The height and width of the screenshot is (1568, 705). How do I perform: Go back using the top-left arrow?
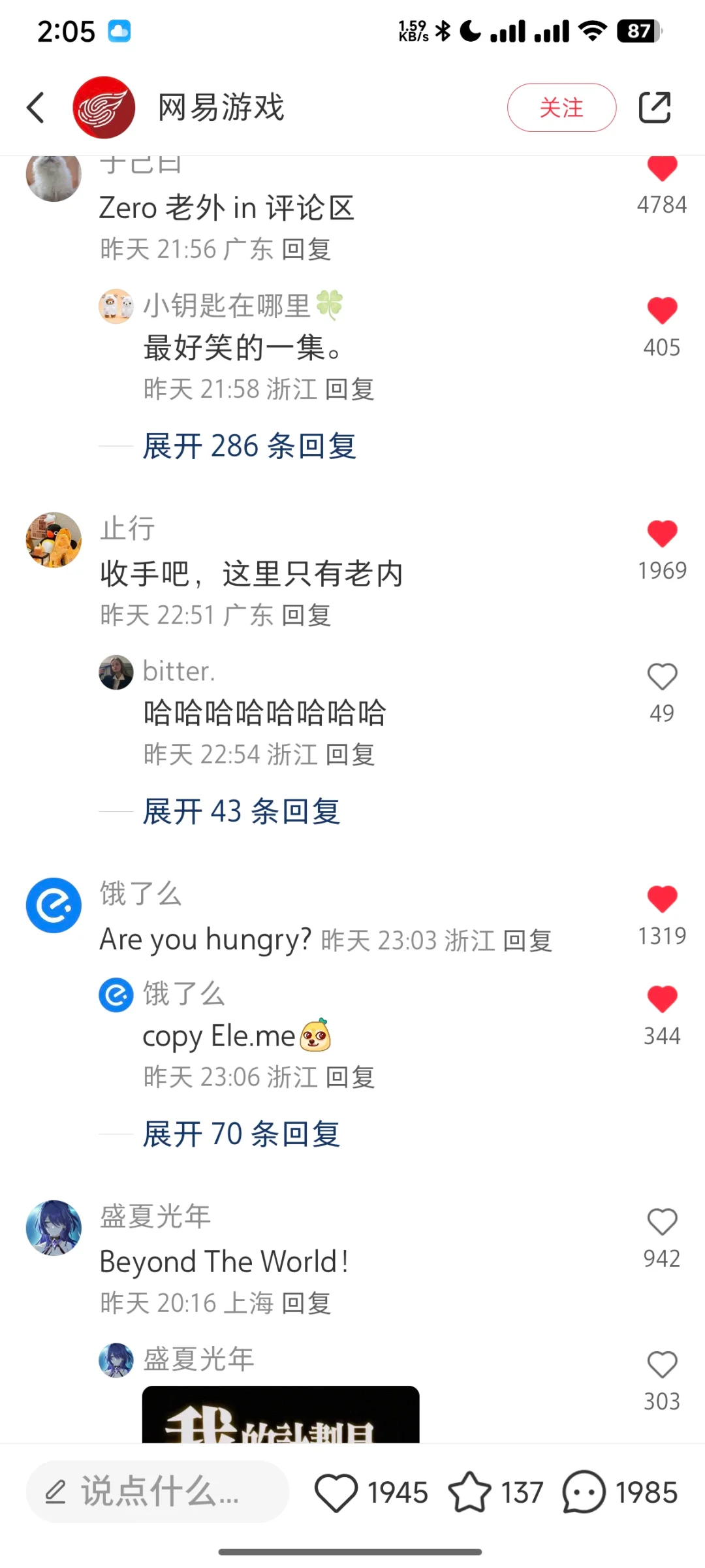[36, 108]
